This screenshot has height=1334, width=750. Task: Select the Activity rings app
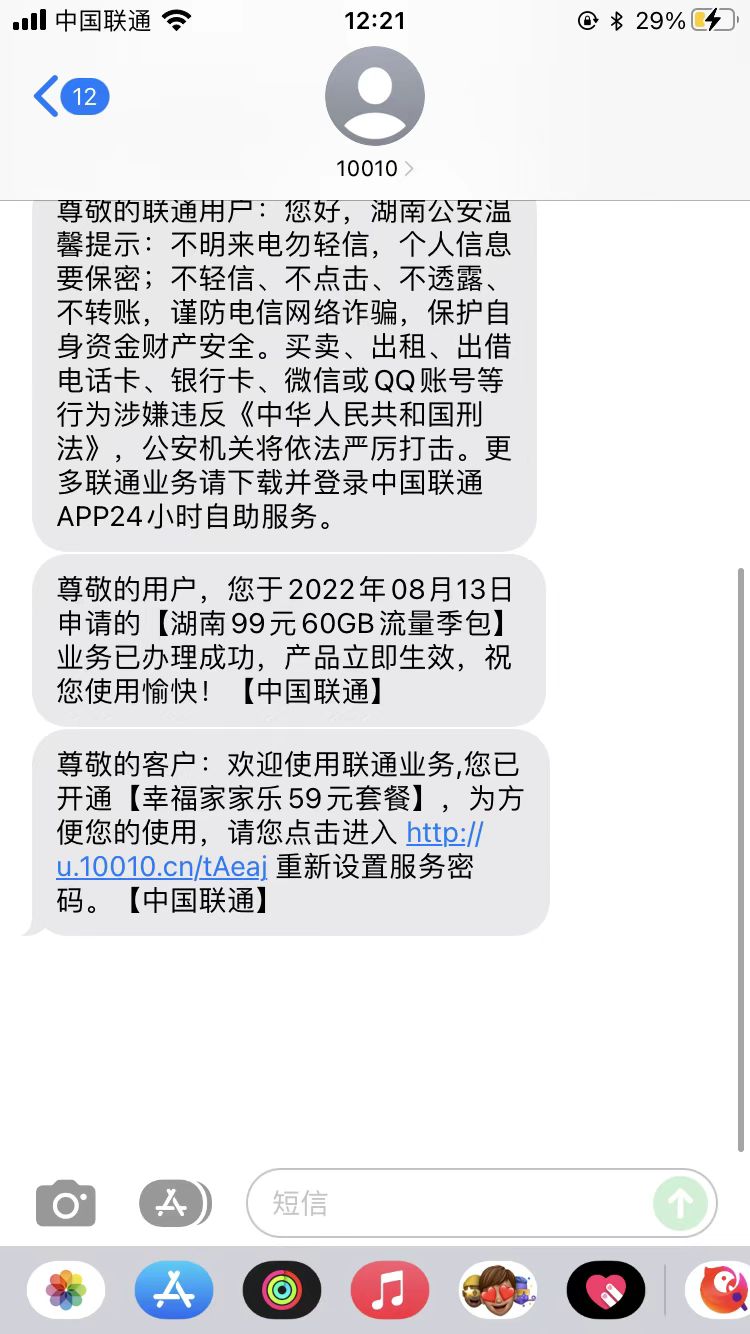click(282, 1290)
